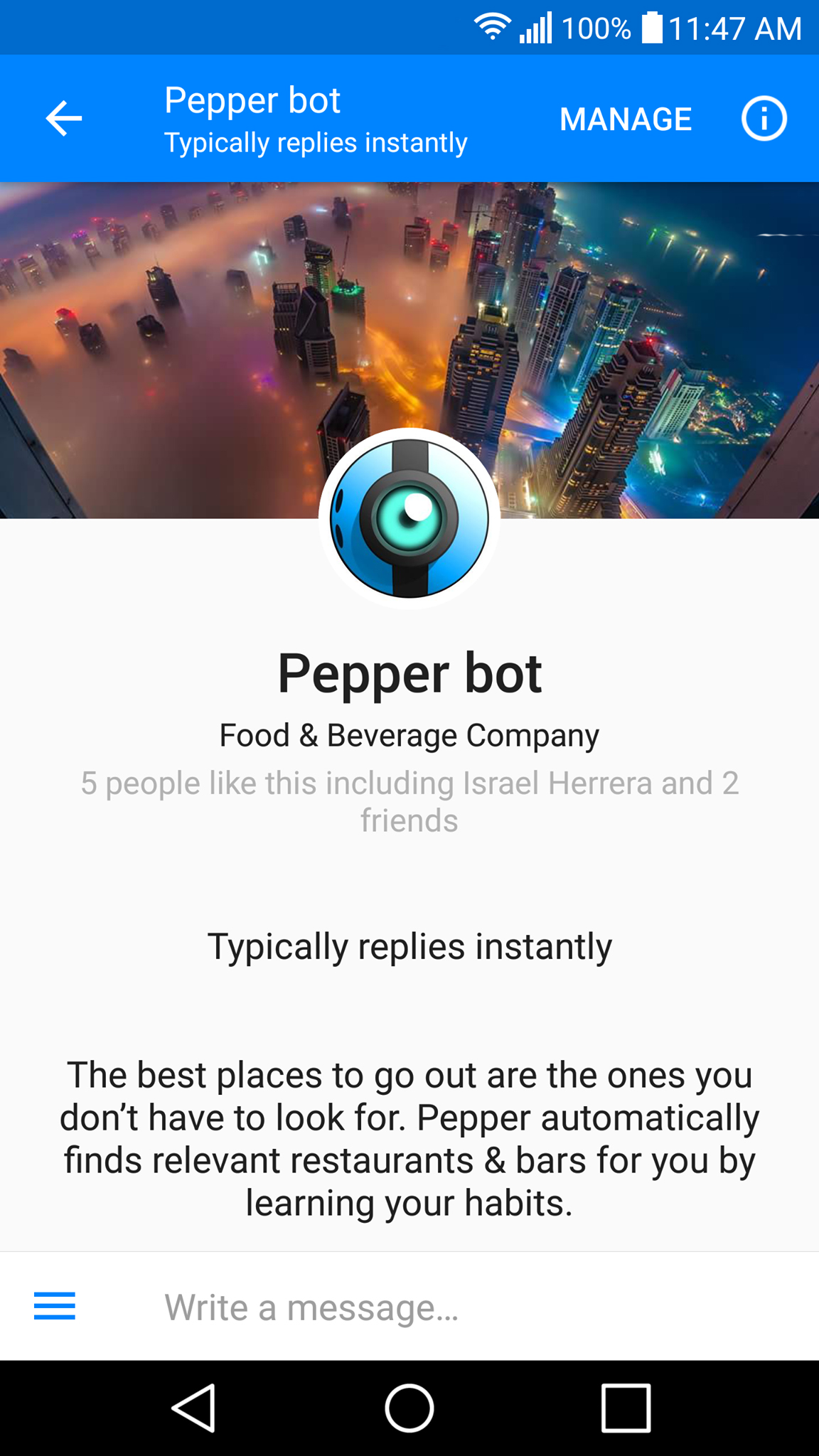Go back using the header arrow

click(x=64, y=118)
